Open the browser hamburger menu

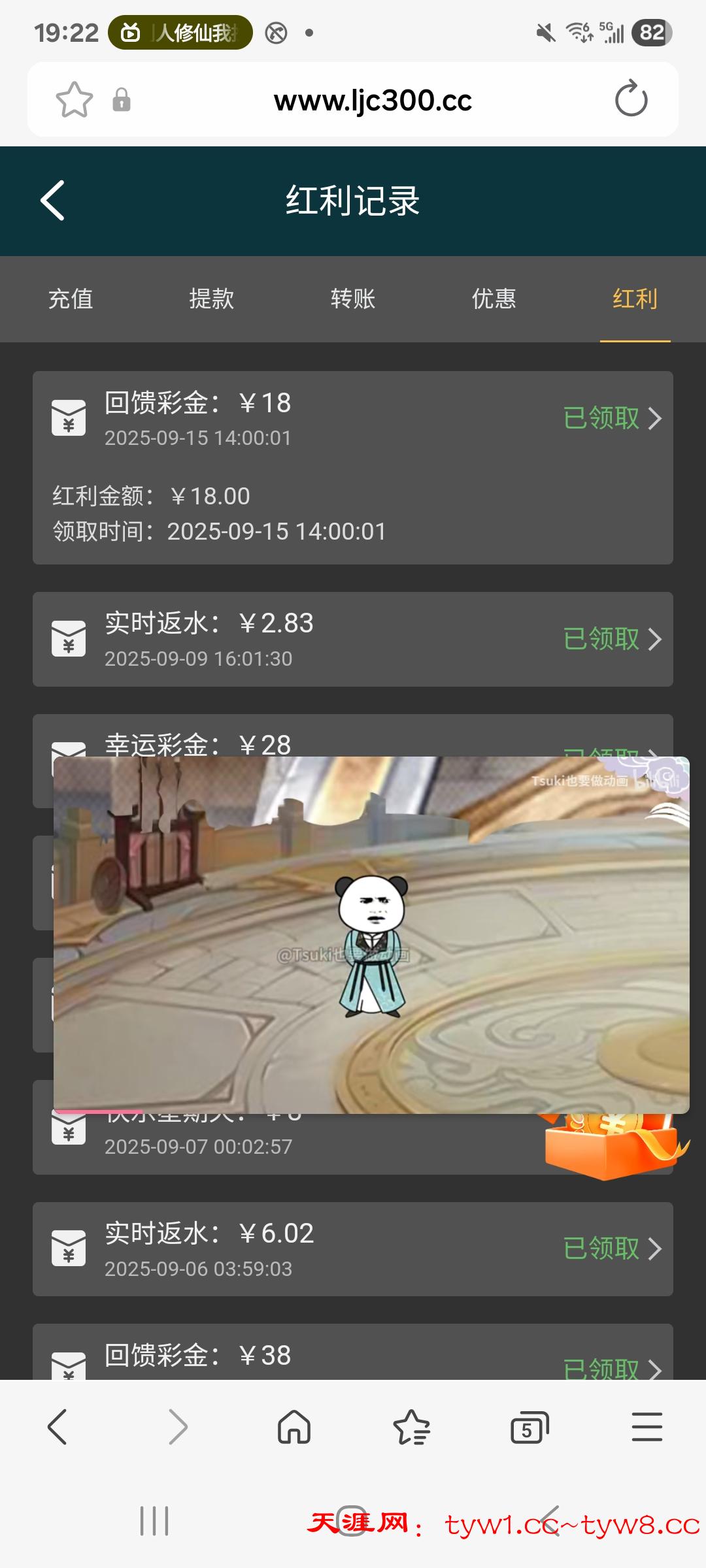point(647,1426)
